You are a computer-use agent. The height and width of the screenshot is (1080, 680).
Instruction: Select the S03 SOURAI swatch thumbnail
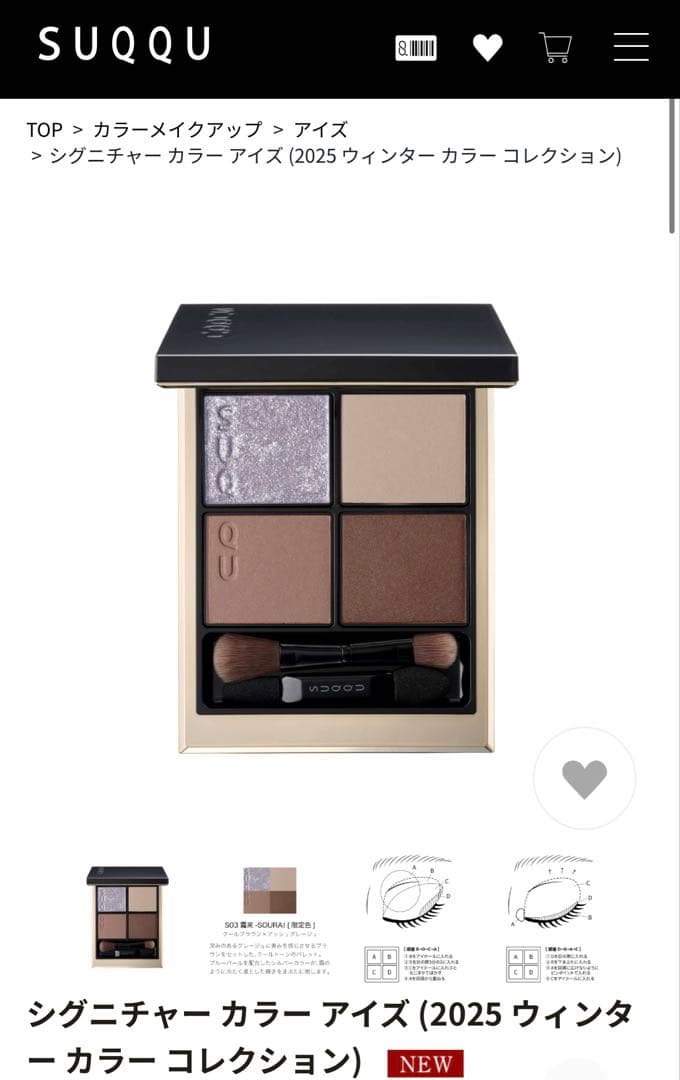[x=270, y=916]
